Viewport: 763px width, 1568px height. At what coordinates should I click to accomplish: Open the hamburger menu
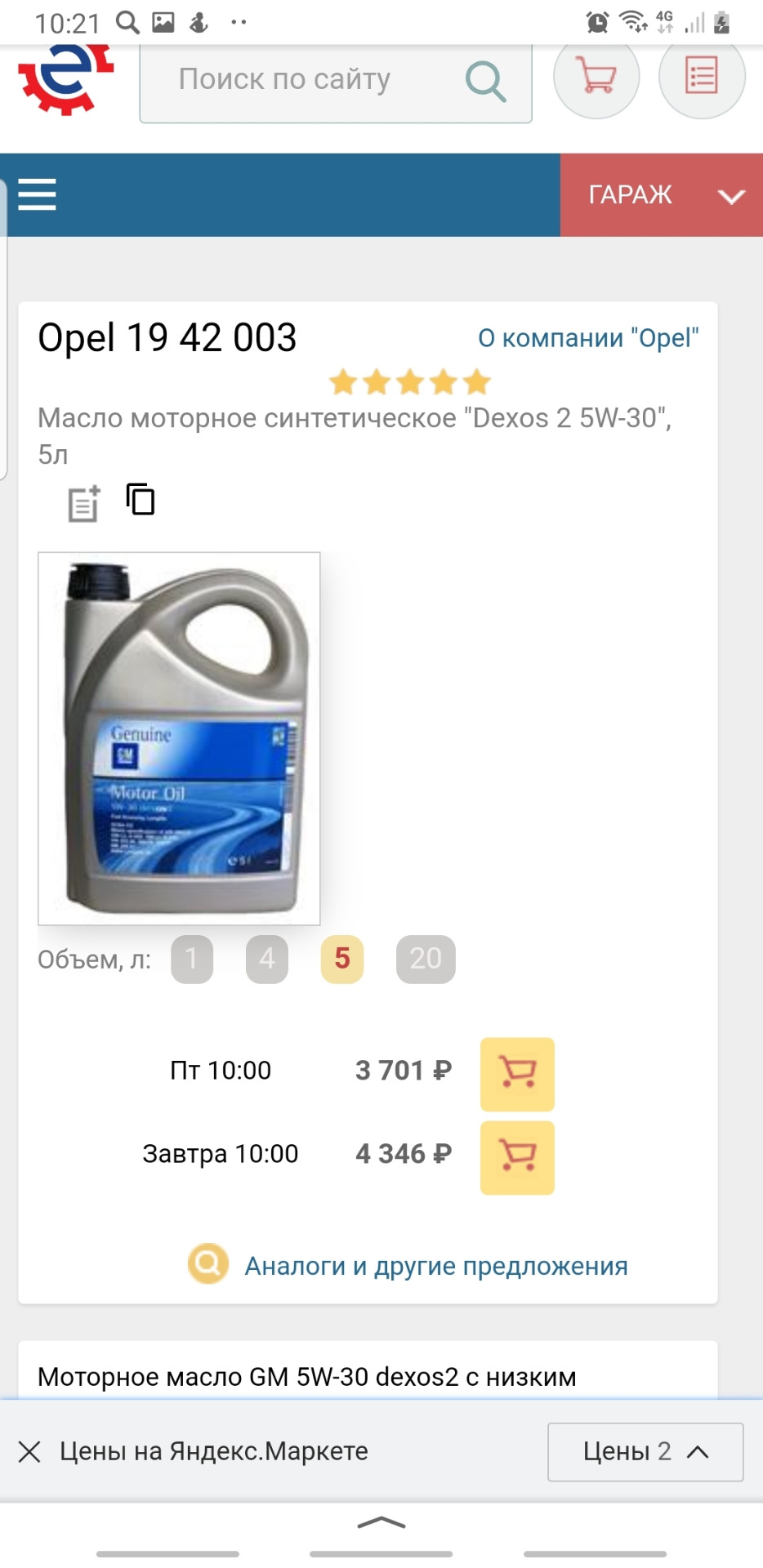pyautogui.click(x=38, y=194)
